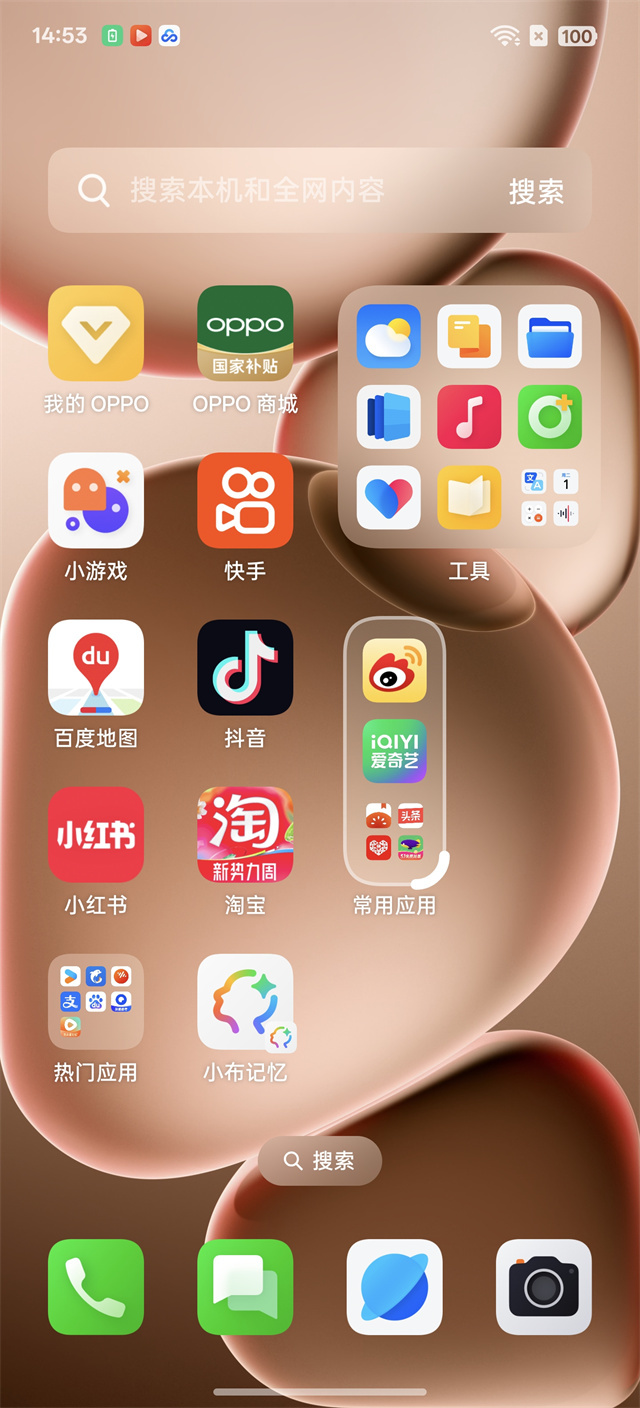Launch the 抖音 app
Screen dimensions: 640x1408
245,668
